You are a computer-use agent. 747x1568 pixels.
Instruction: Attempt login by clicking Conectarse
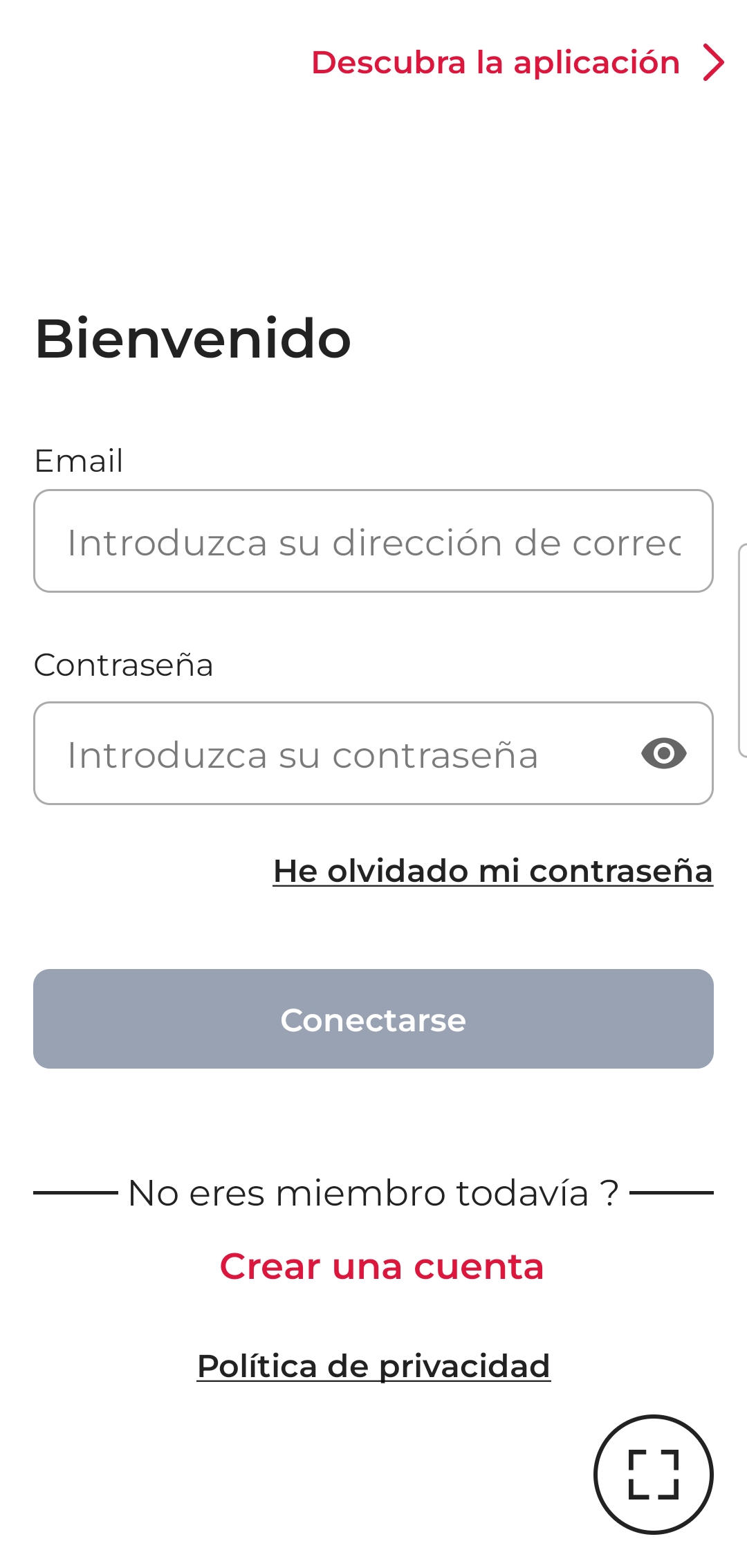(x=373, y=1019)
